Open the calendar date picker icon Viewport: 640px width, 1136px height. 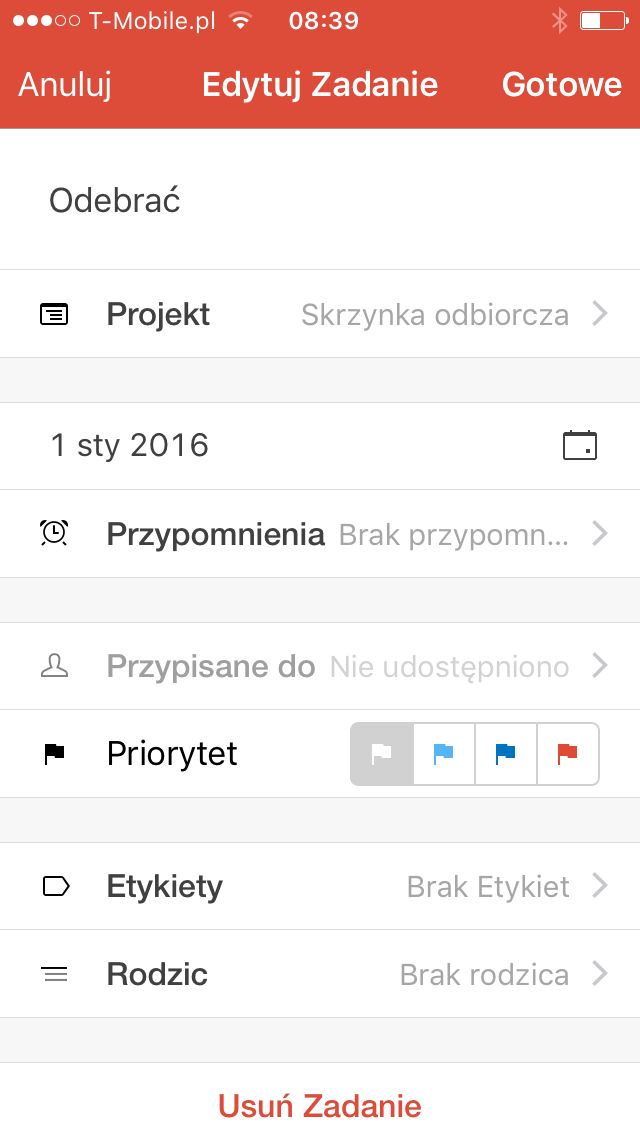pos(580,445)
